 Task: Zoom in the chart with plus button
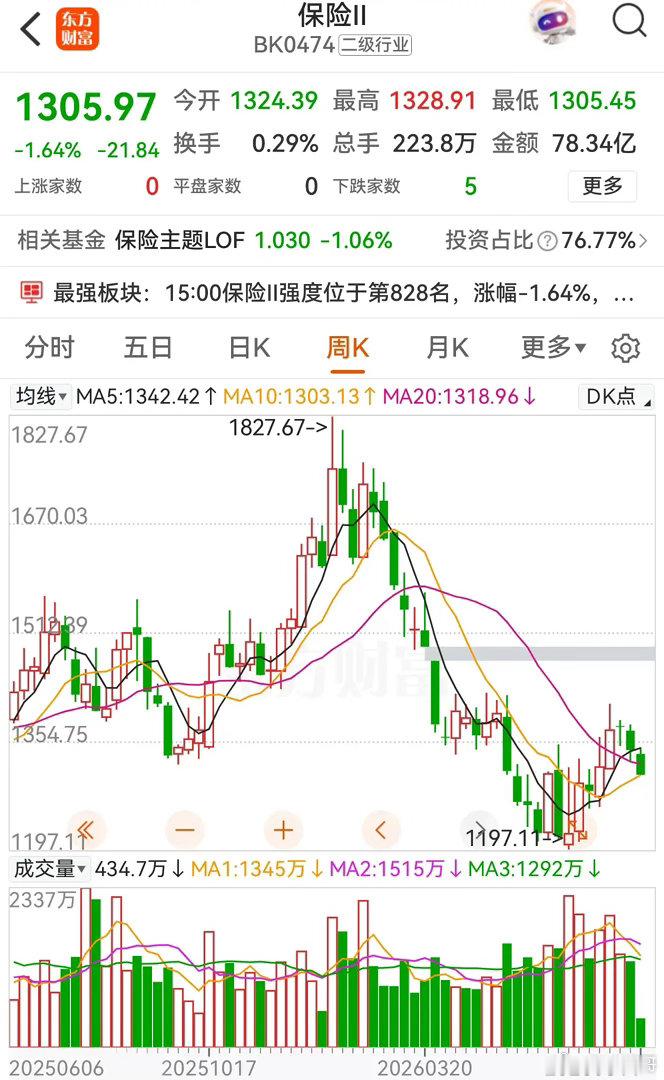point(283,830)
